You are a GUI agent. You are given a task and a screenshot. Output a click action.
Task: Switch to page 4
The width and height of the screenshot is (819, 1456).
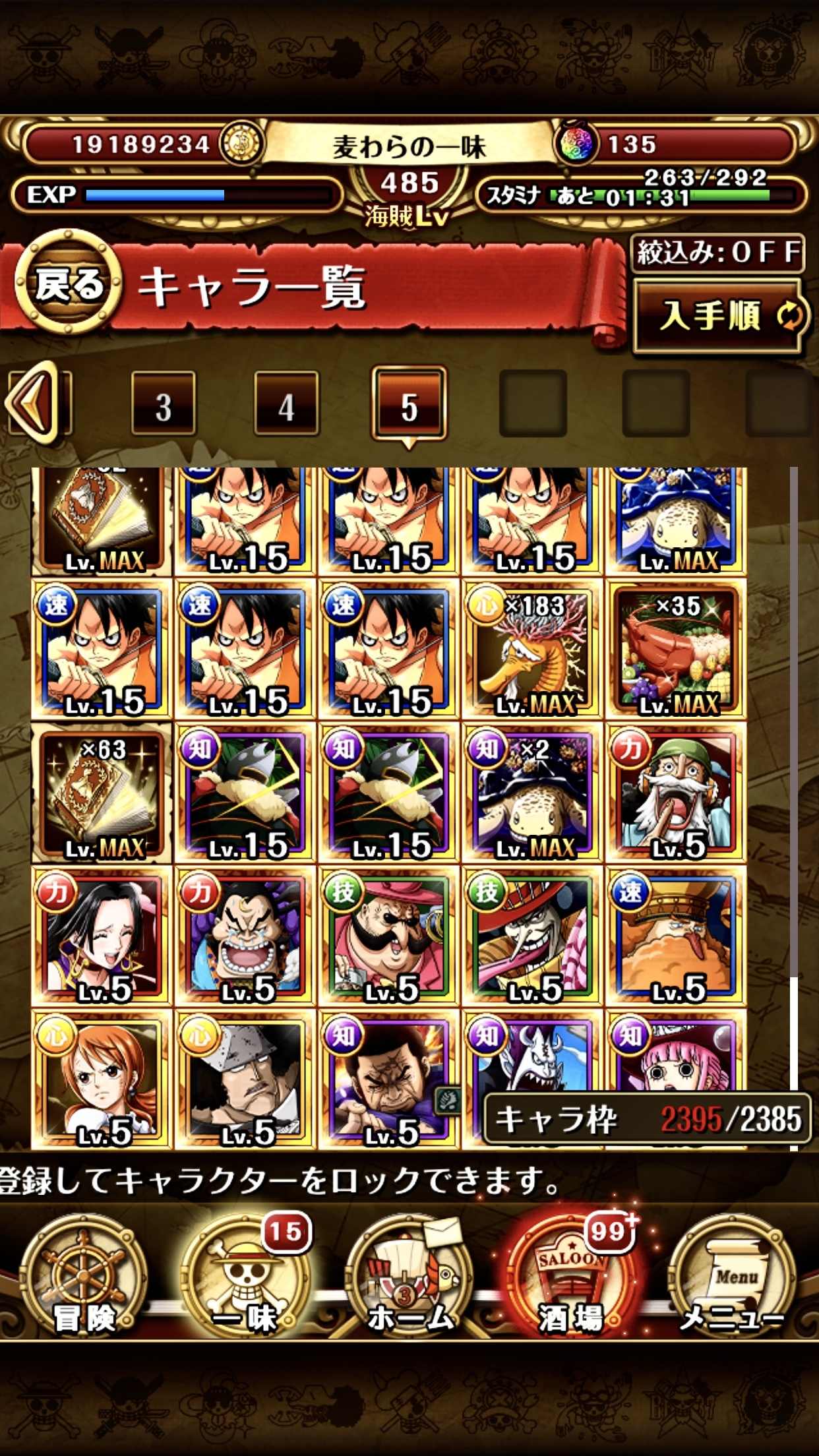click(286, 404)
